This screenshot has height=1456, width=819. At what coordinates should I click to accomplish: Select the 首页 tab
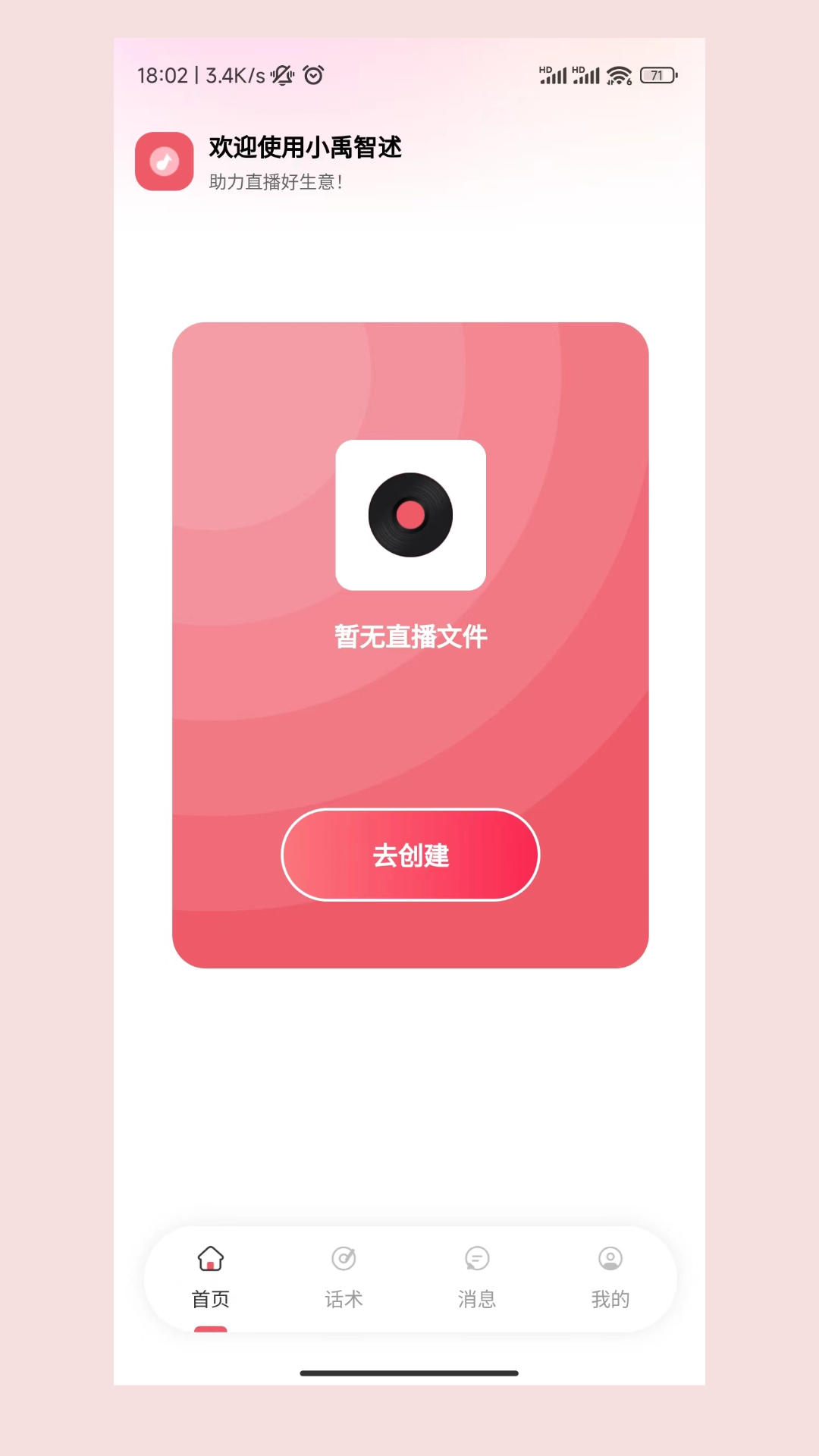pos(210,1278)
